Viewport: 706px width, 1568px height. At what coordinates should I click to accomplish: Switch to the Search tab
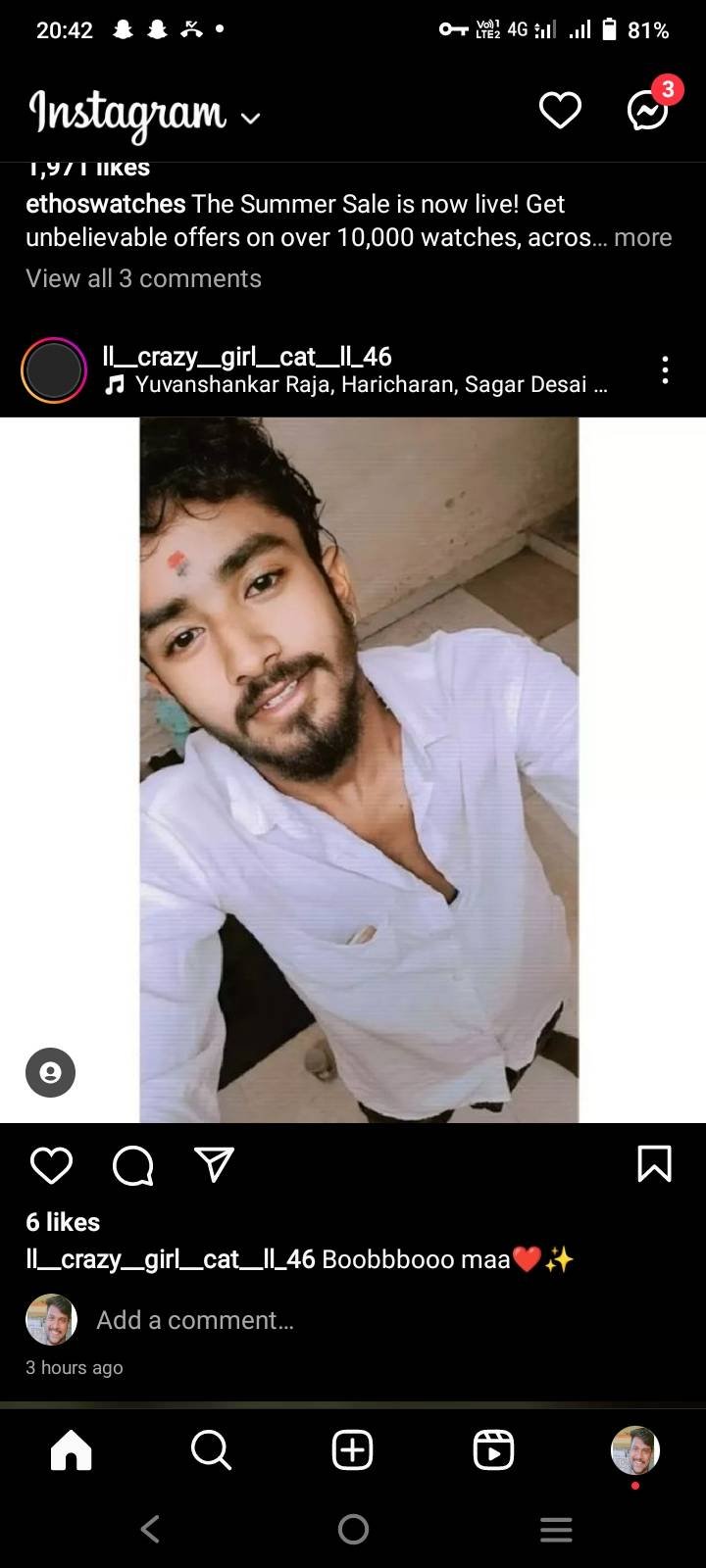point(211,1449)
